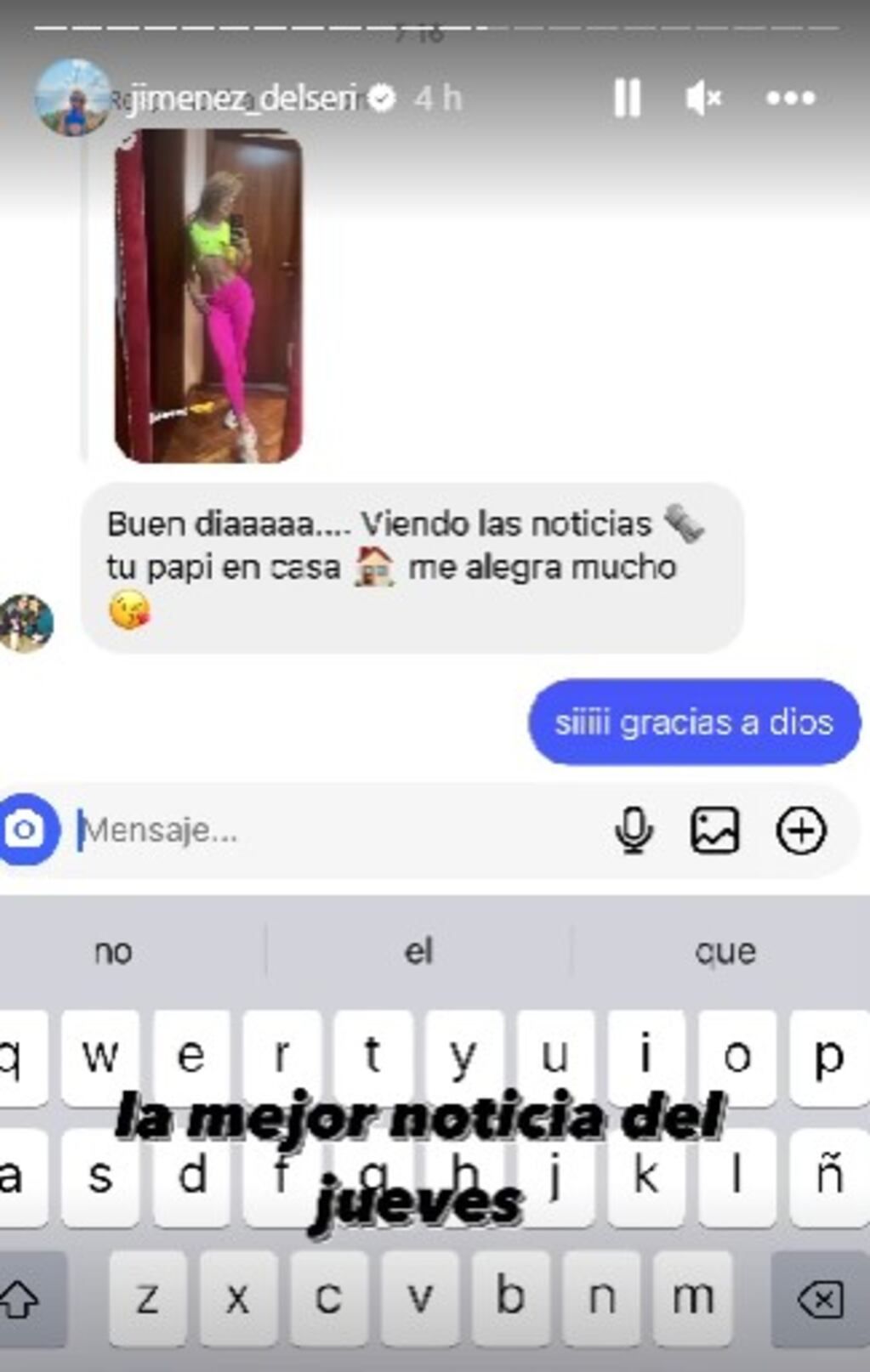Image resolution: width=870 pixels, height=1372 pixels.
Task: Open jimenez_delseri's profile from the username
Action: point(238,98)
